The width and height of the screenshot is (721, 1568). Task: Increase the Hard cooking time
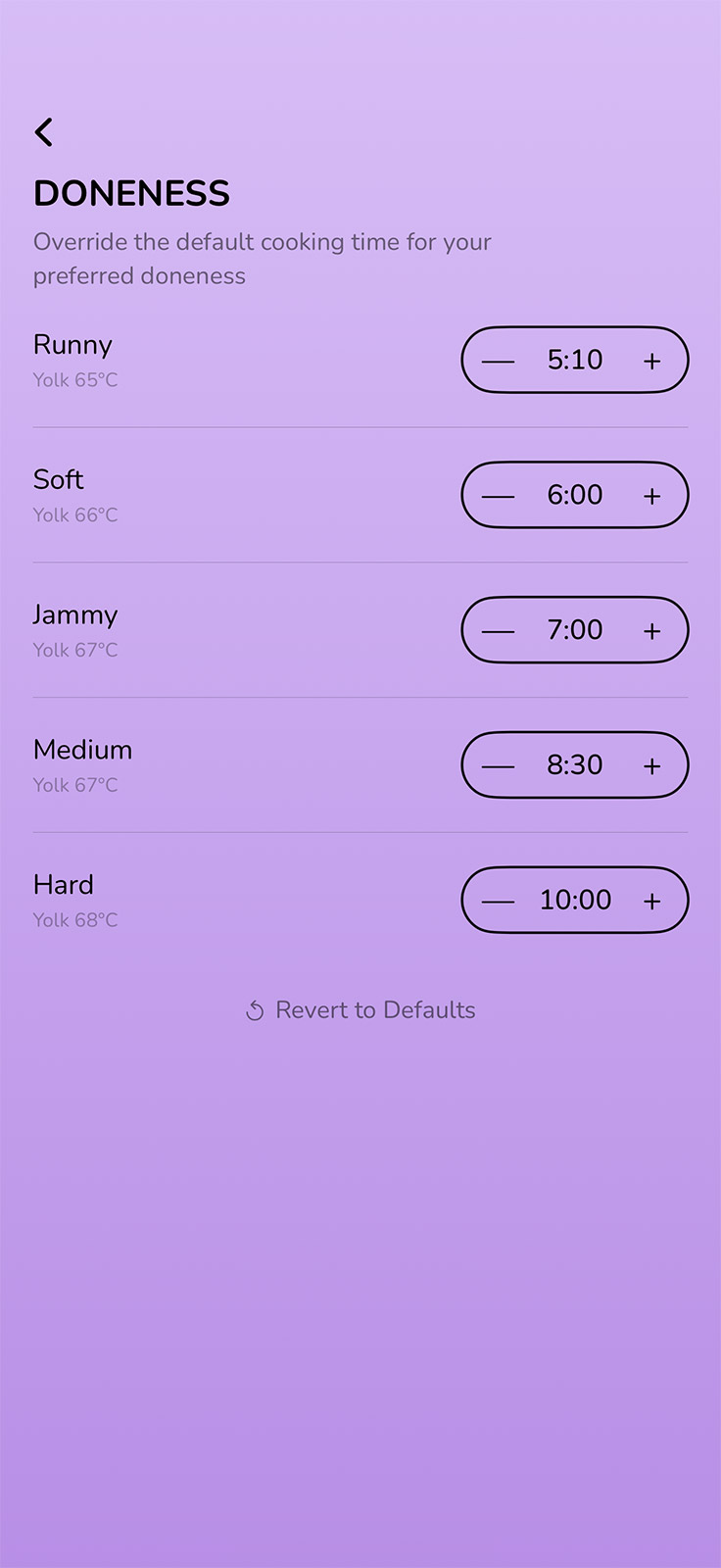pos(651,900)
